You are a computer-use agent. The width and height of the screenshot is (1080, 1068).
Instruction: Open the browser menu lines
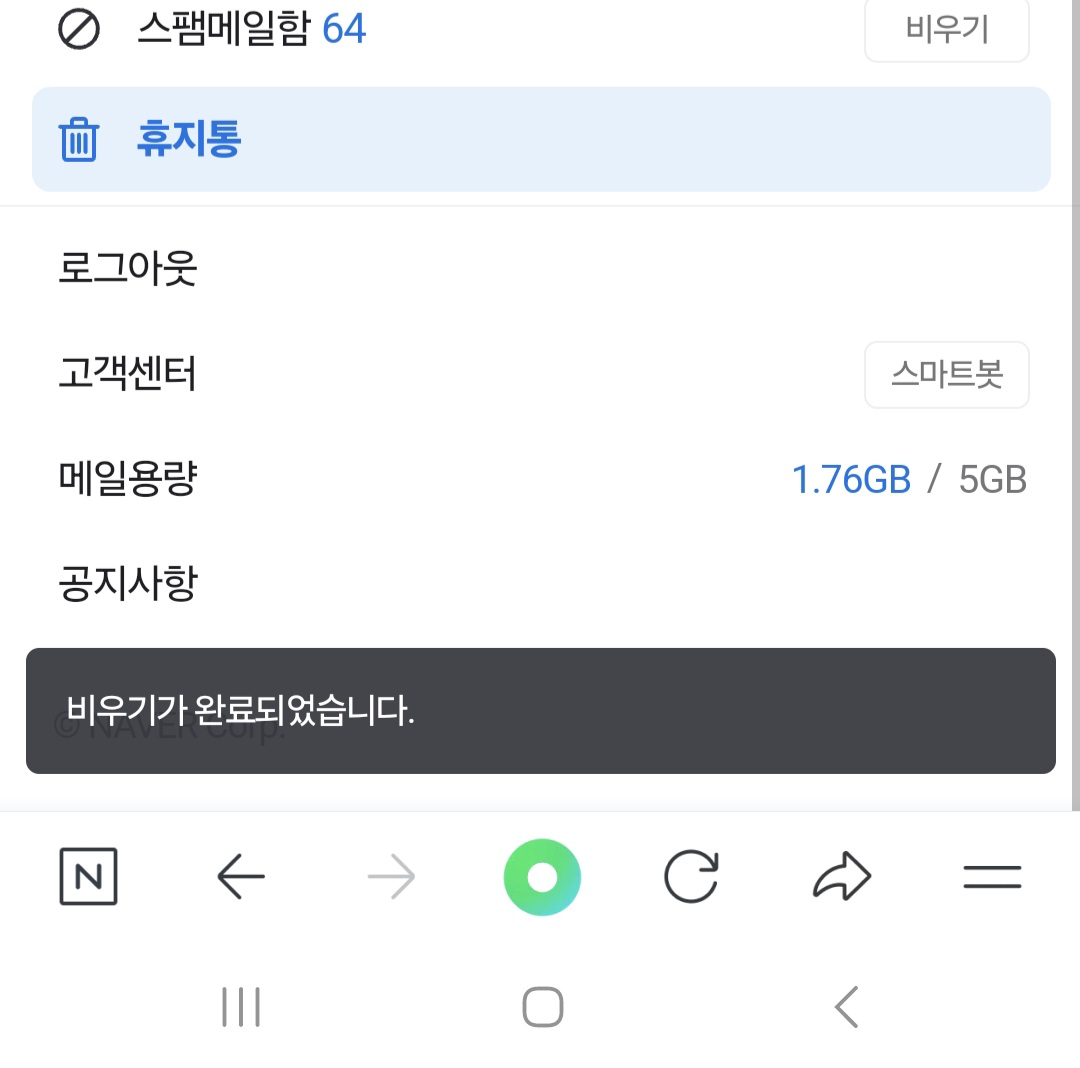point(992,877)
